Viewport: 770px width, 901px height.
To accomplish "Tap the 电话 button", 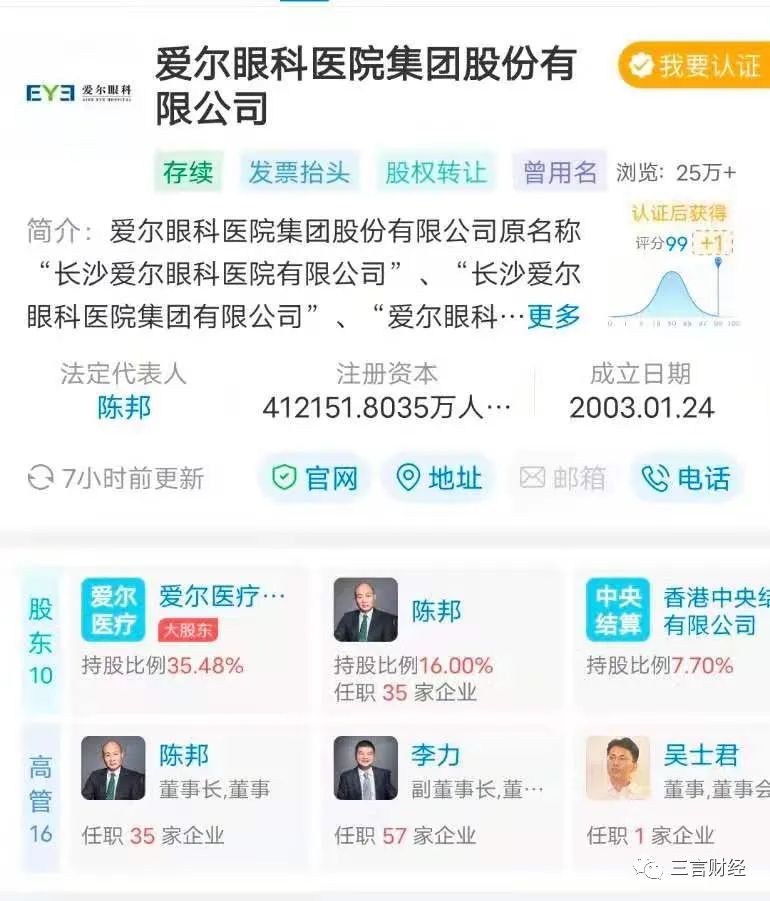I will pos(686,478).
